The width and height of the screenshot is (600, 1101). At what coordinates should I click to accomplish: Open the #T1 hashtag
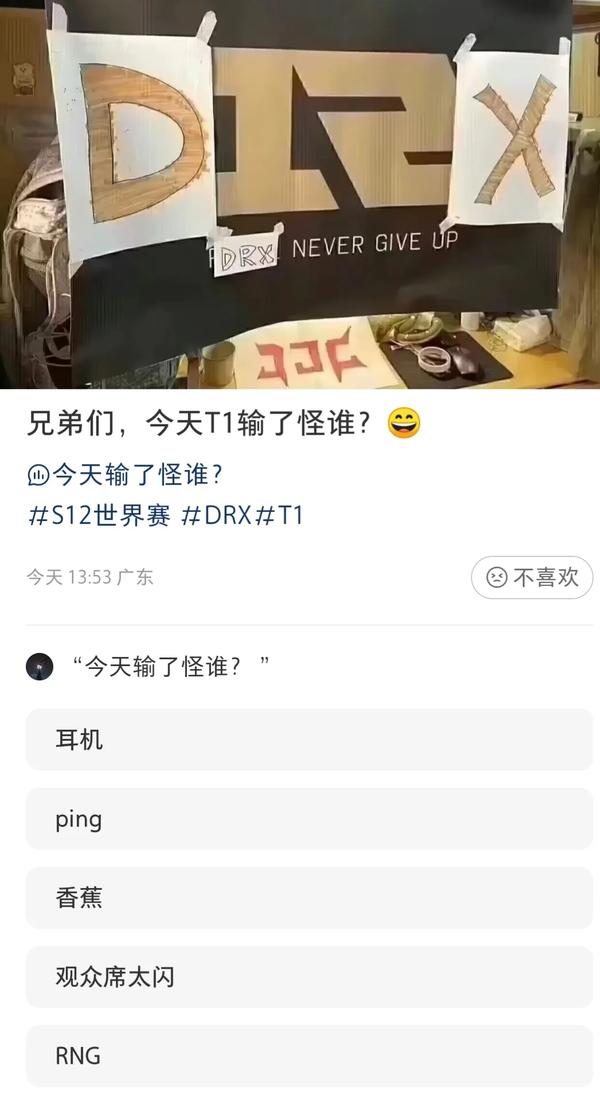pos(279,516)
